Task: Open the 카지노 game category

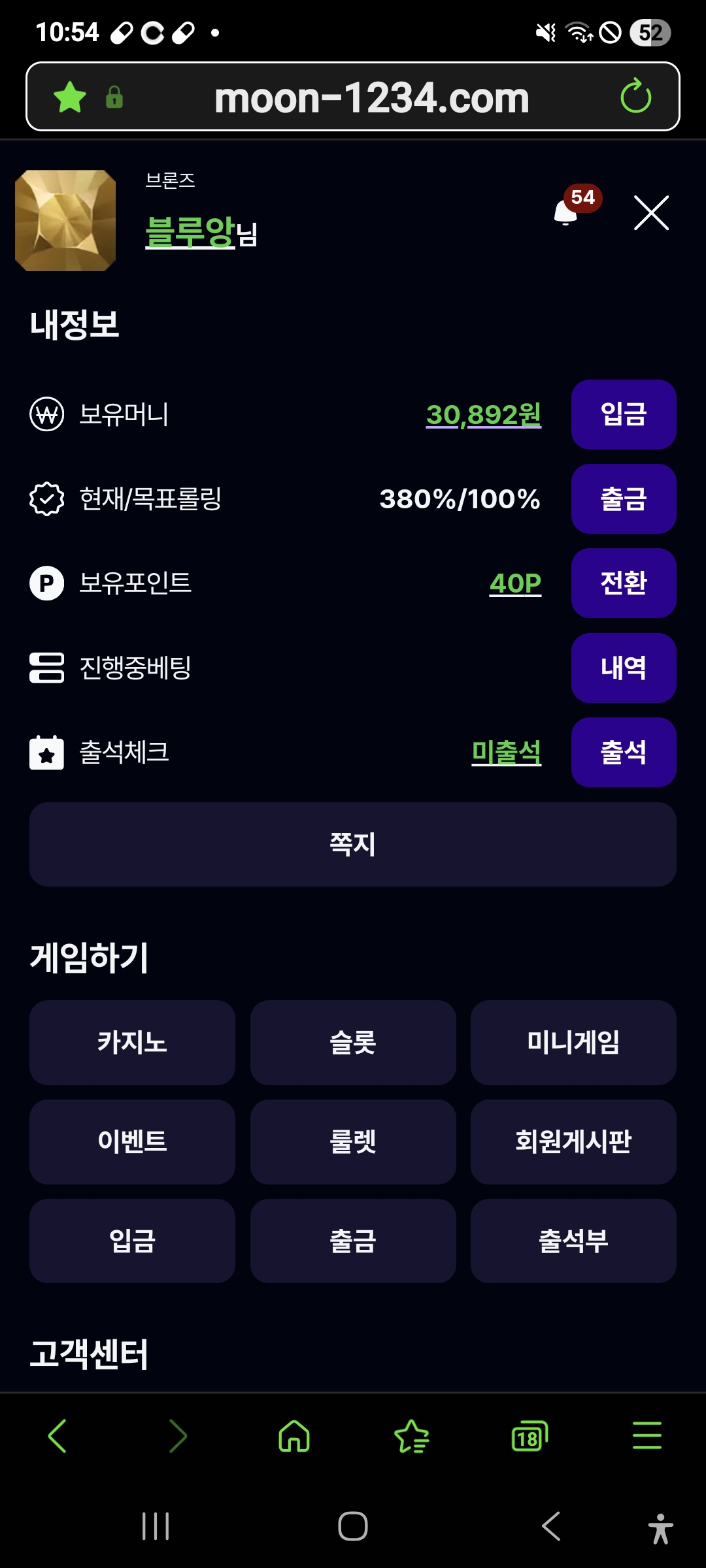Action: [132, 1042]
